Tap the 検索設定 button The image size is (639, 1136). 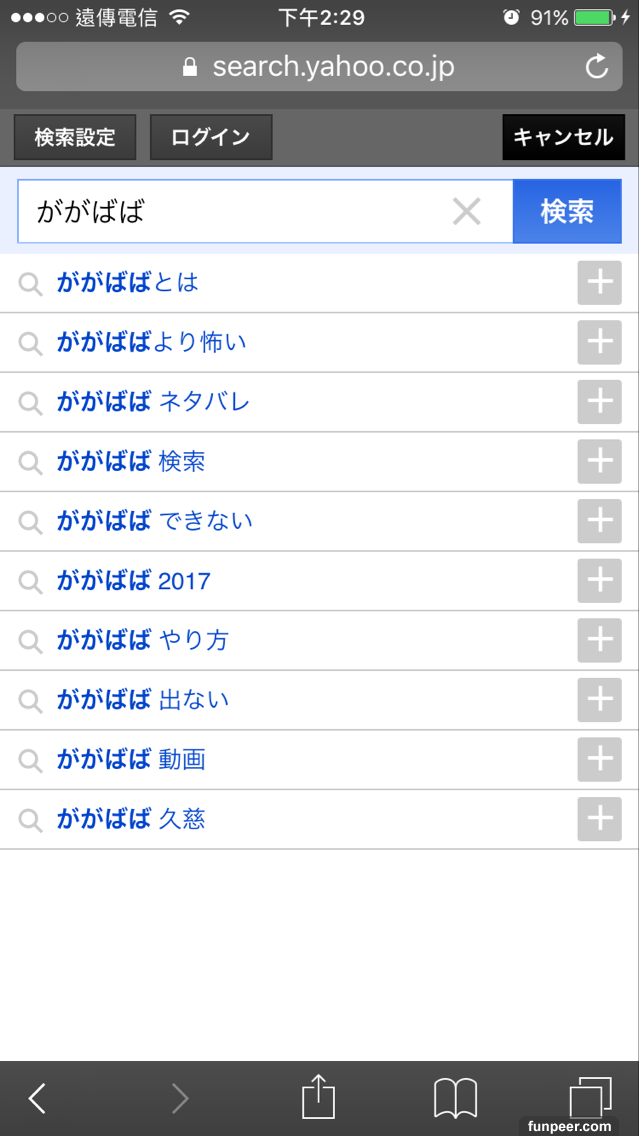click(75, 137)
